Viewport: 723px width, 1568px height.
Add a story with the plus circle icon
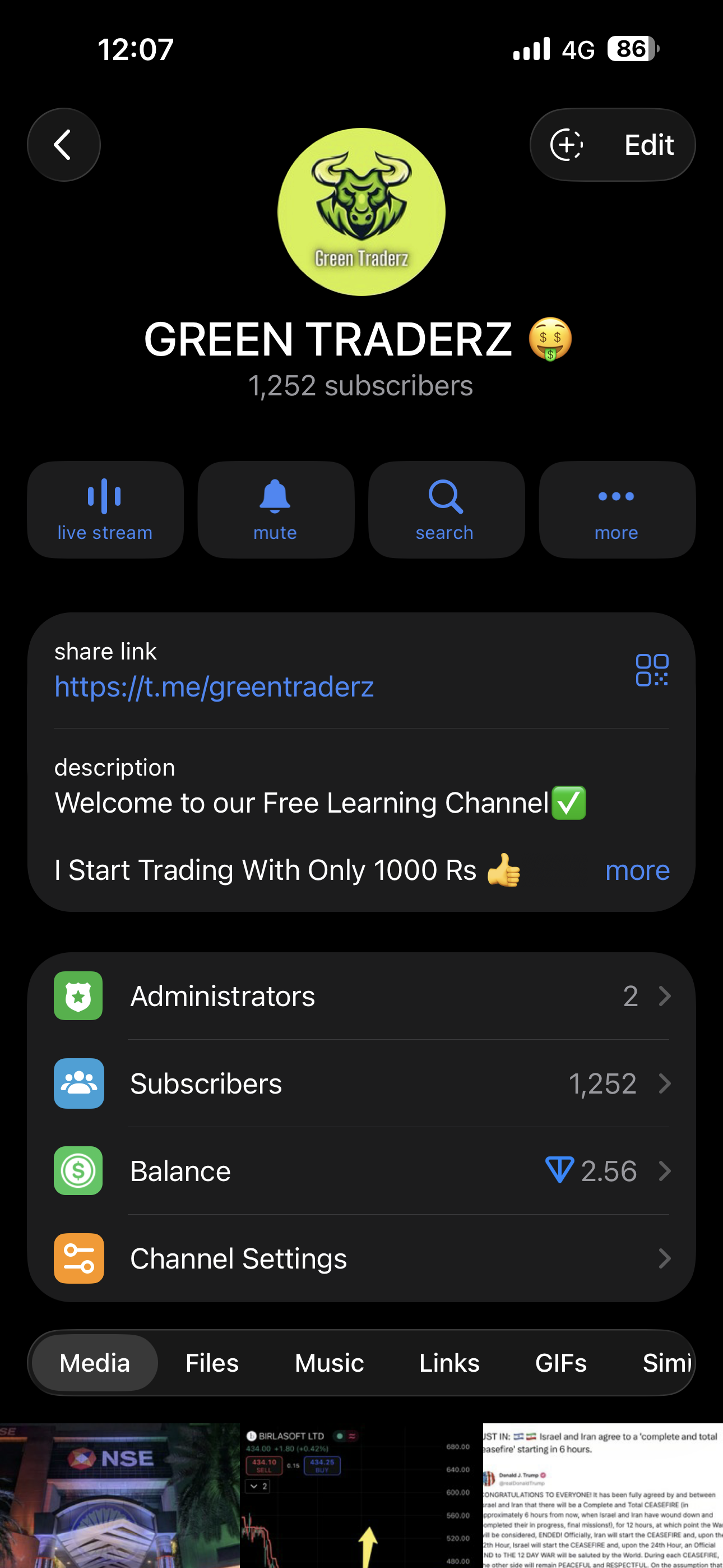point(567,145)
